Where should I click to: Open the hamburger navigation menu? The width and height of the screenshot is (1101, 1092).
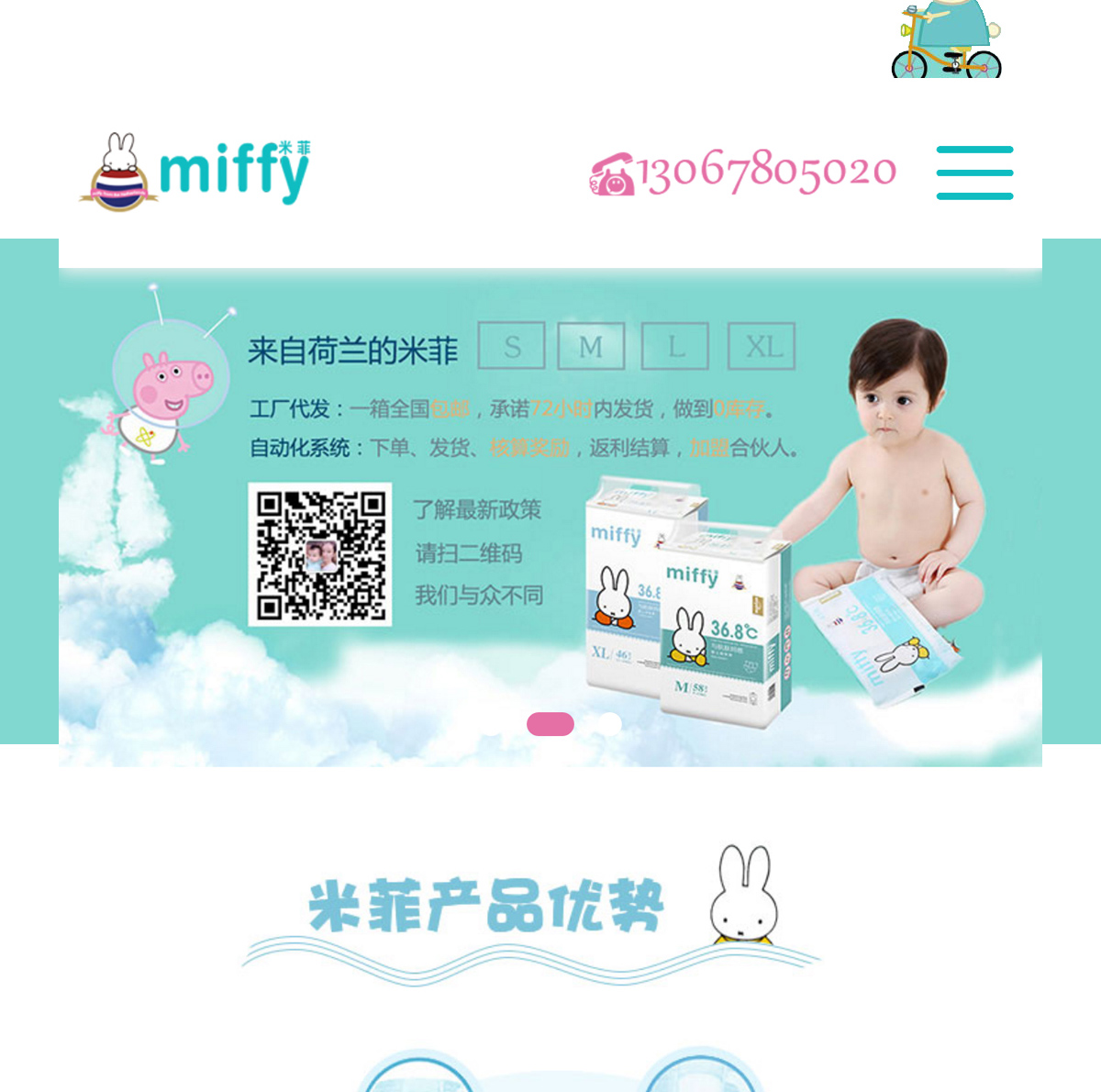974,173
